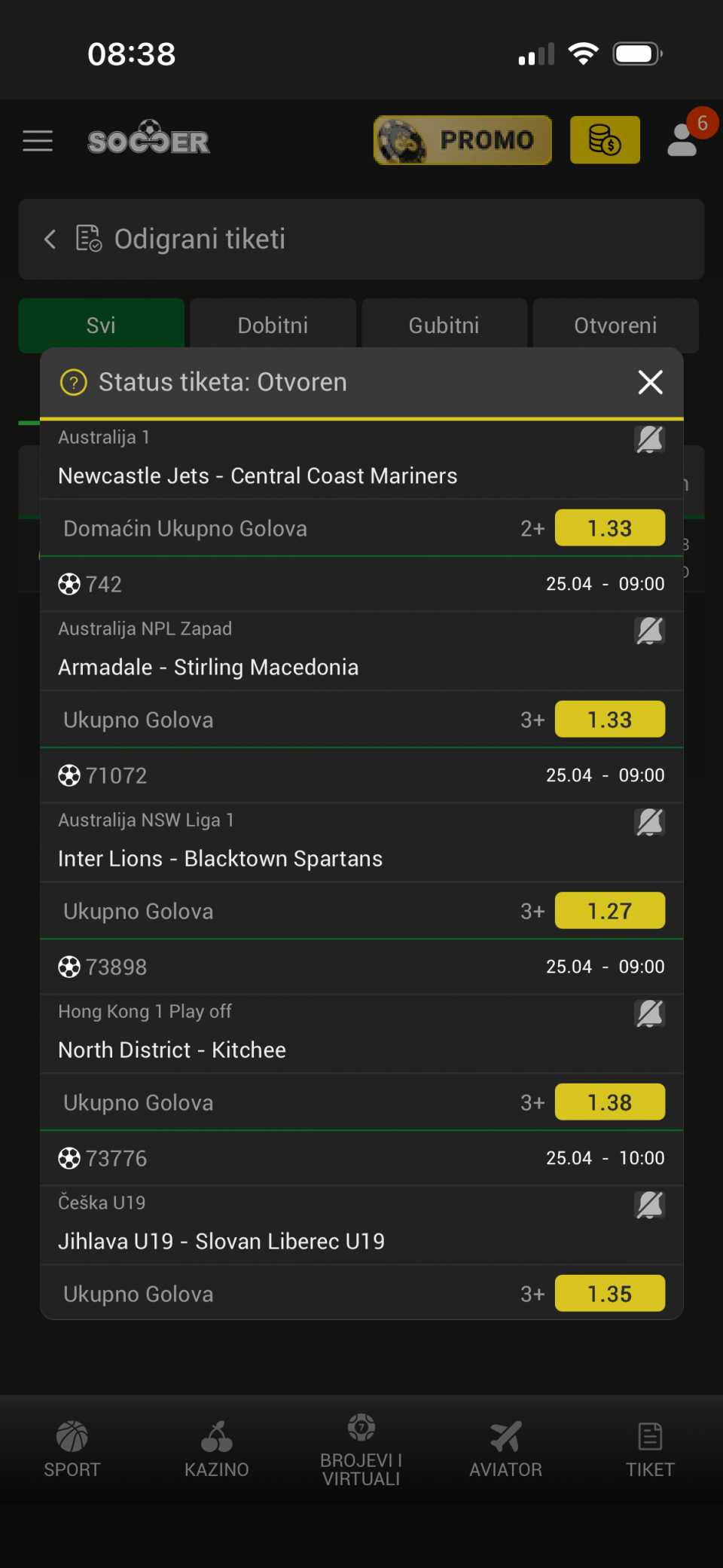Toggle notifications for Inter Lions match
The height and width of the screenshot is (1568, 723).
pos(649,822)
